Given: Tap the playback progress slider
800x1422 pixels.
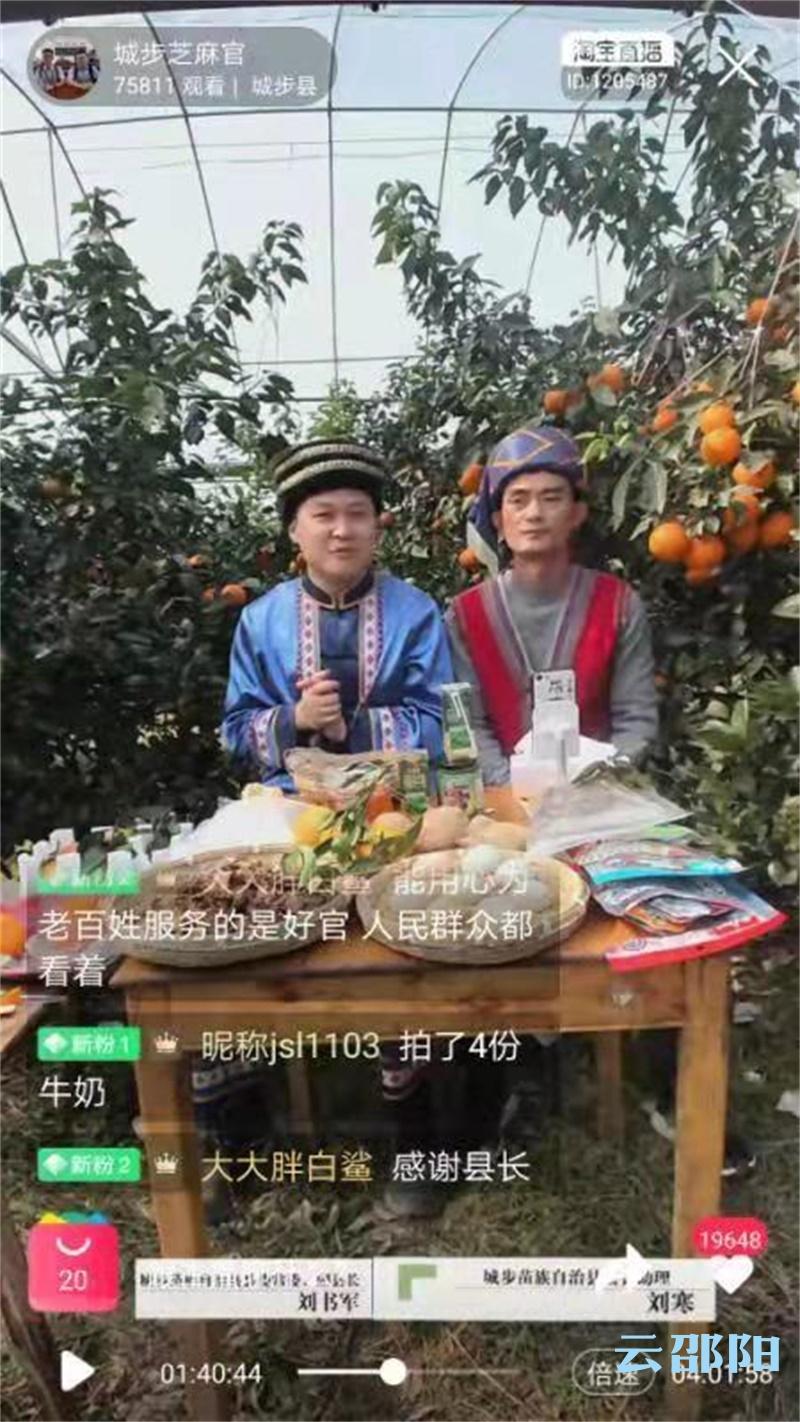Looking at the screenshot, I should (x=393, y=1372).
